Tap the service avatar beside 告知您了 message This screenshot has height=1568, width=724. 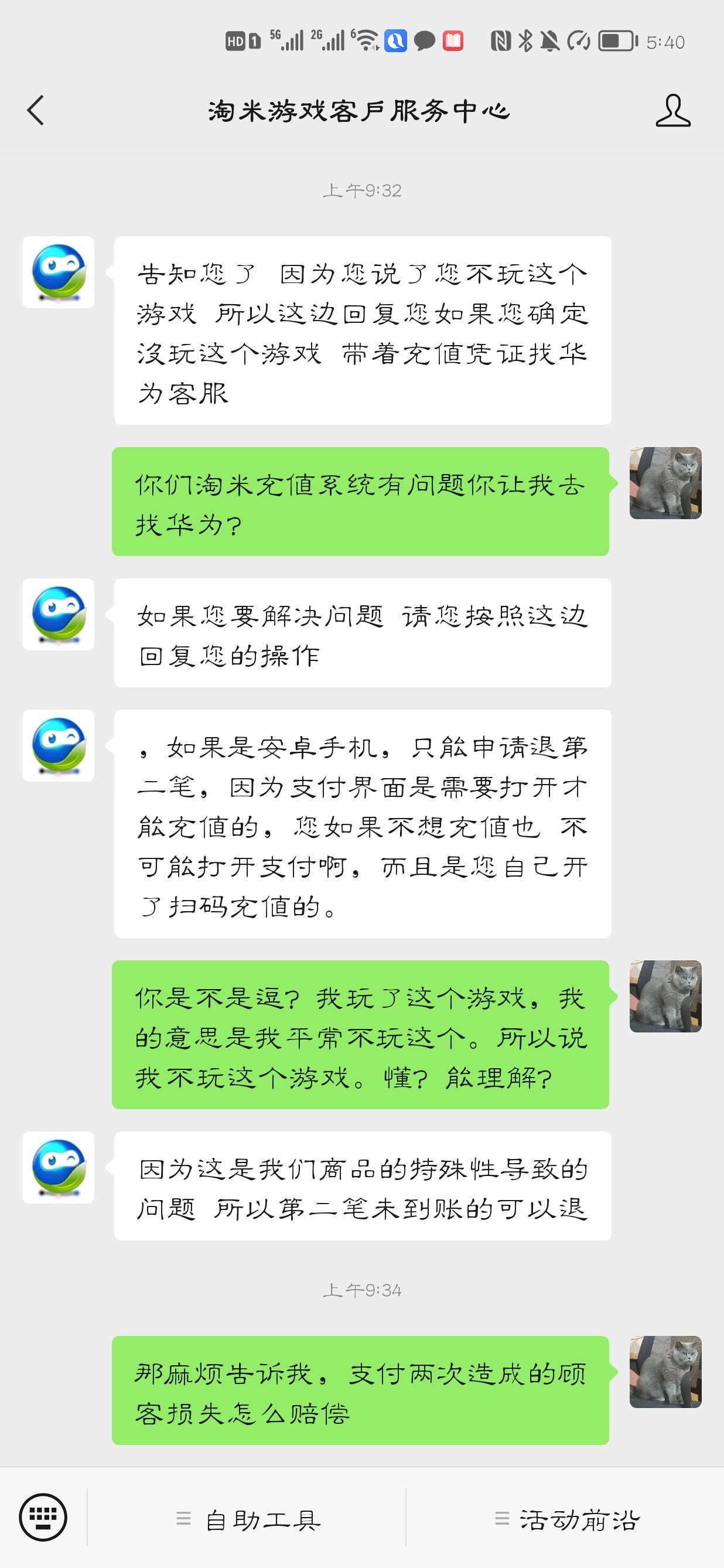[x=59, y=272]
